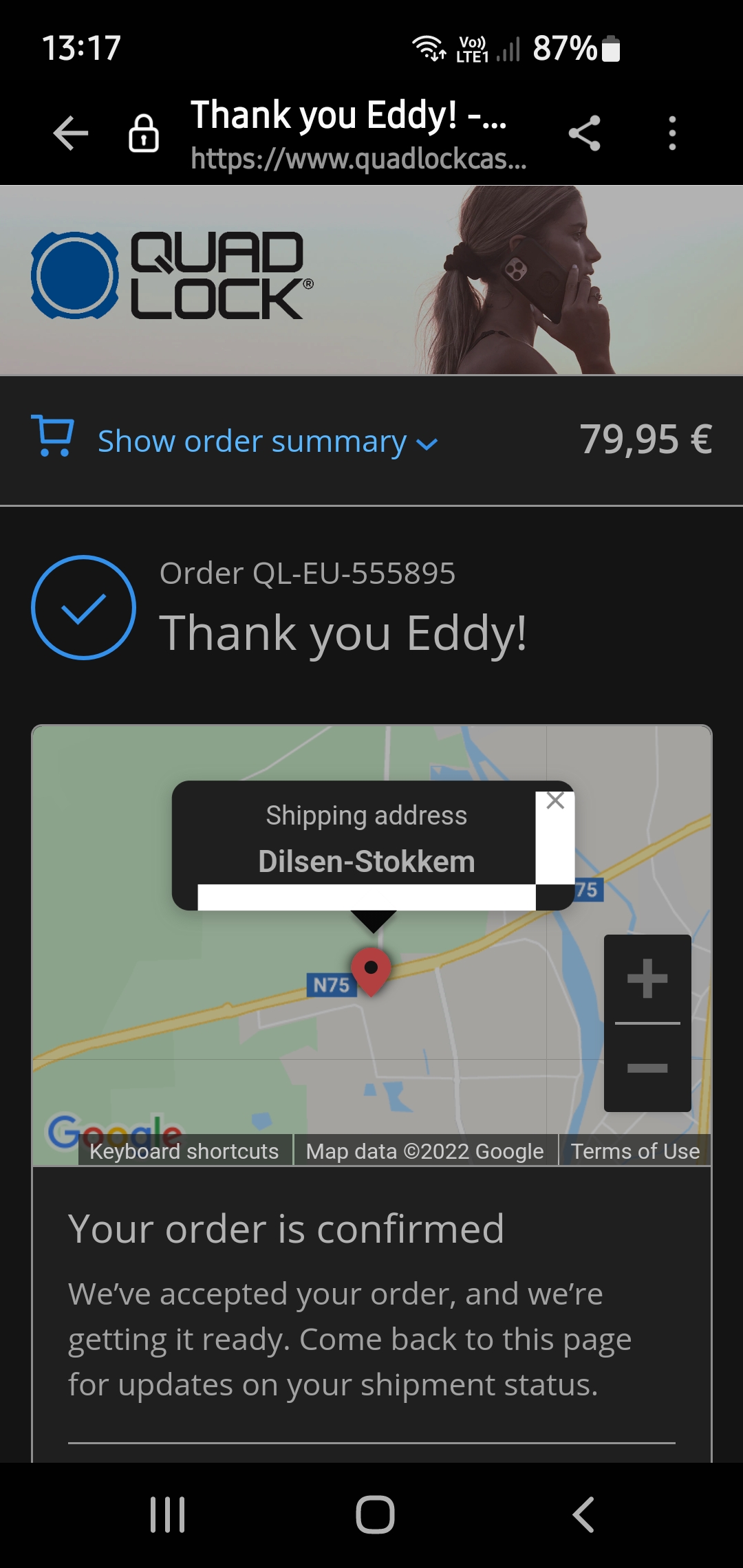Tap the red shipping location pin
The height and width of the screenshot is (1568, 743).
tap(371, 970)
